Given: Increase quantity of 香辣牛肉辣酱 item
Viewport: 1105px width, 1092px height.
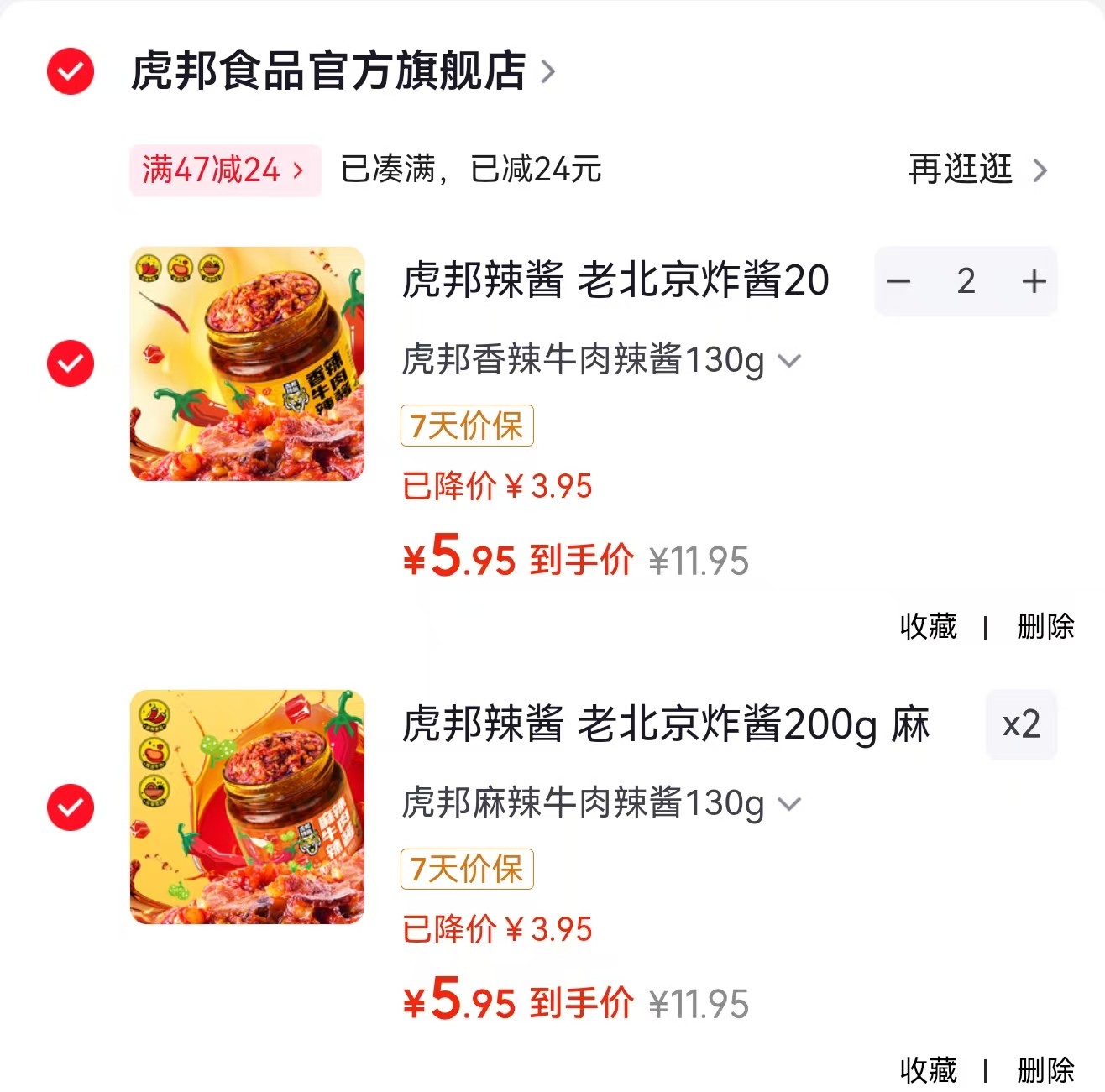Looking at the screenshot, I should click(x=1034, y=281).
